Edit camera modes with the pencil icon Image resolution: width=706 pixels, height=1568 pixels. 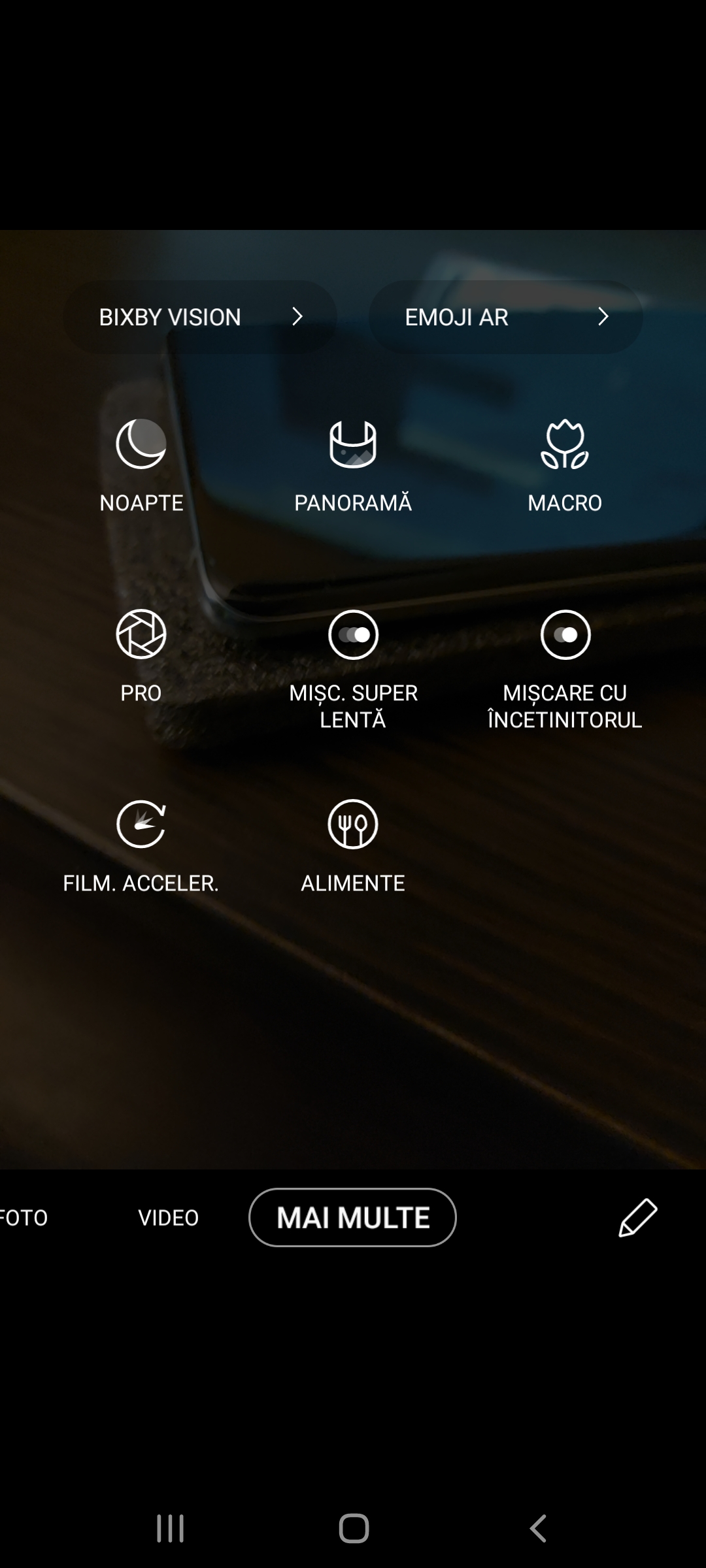point(637,1217)
